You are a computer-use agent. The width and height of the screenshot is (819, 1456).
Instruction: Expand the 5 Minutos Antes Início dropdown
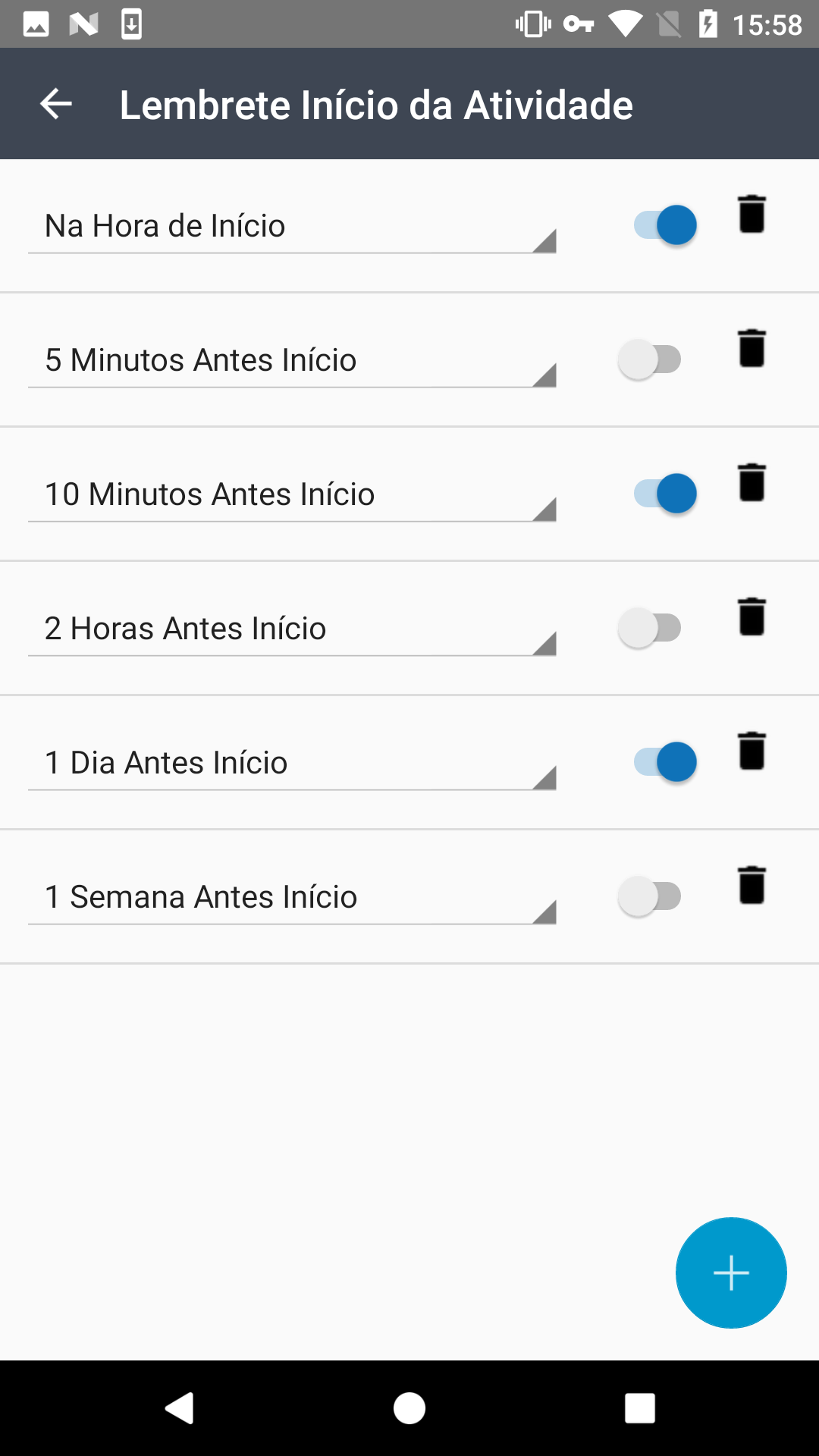[292, 360]
